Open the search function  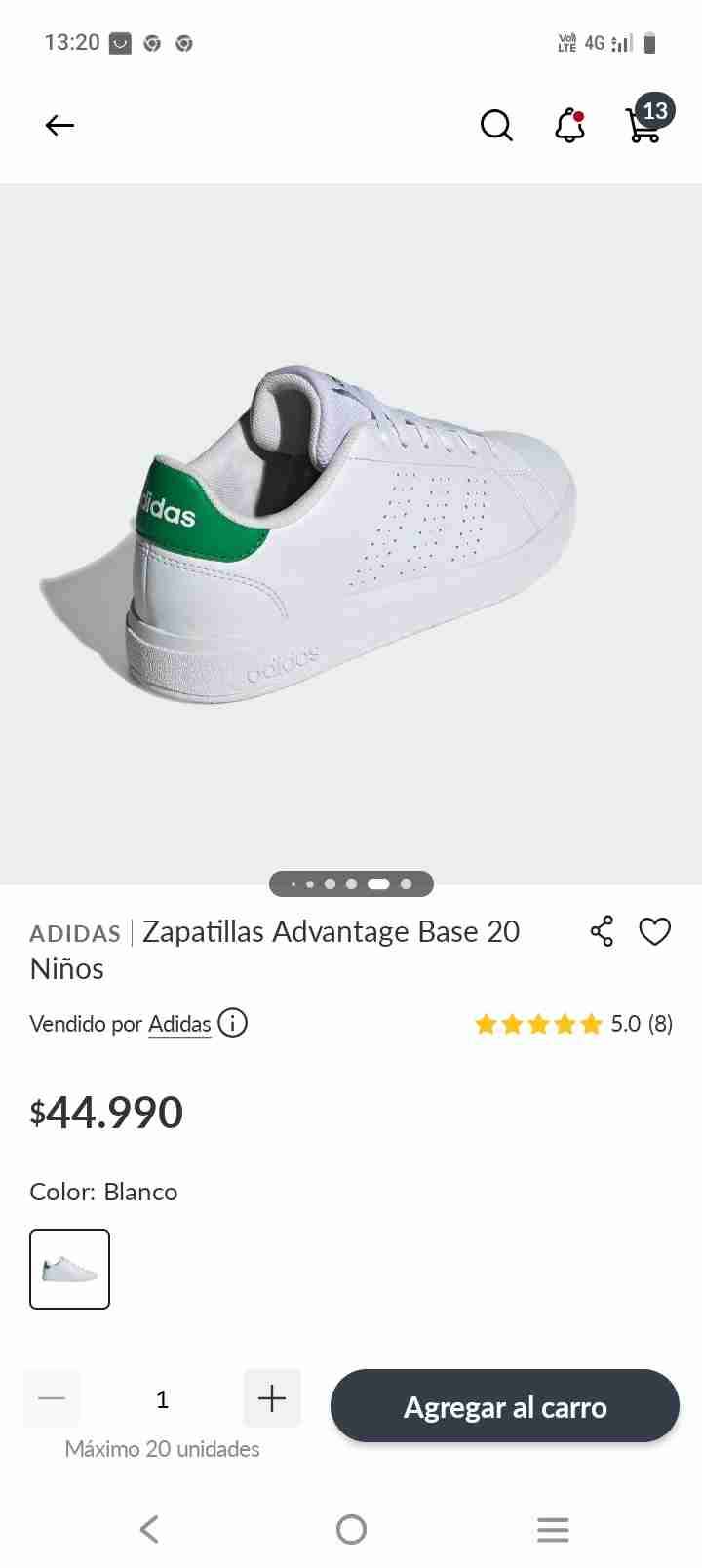(496, 125)
